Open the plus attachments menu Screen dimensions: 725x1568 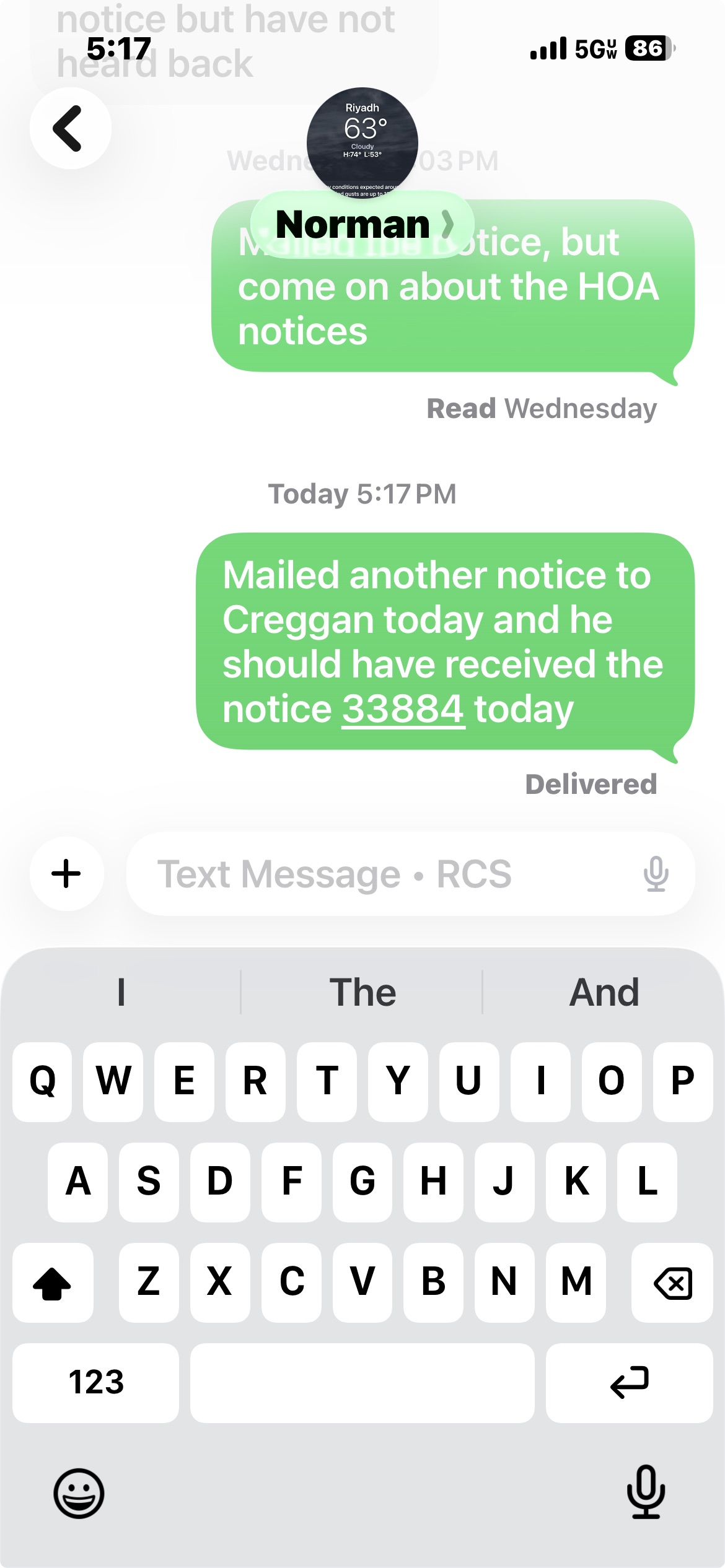pyautogui.click(x=66, y=874)
